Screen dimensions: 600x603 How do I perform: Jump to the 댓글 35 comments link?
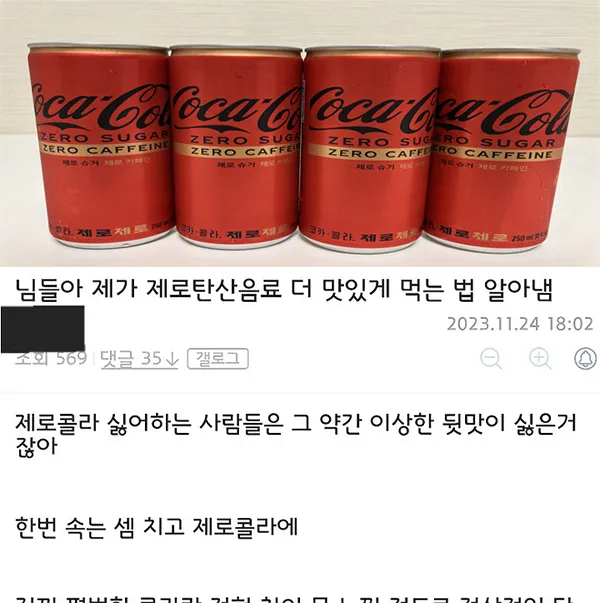pos(138,359)
